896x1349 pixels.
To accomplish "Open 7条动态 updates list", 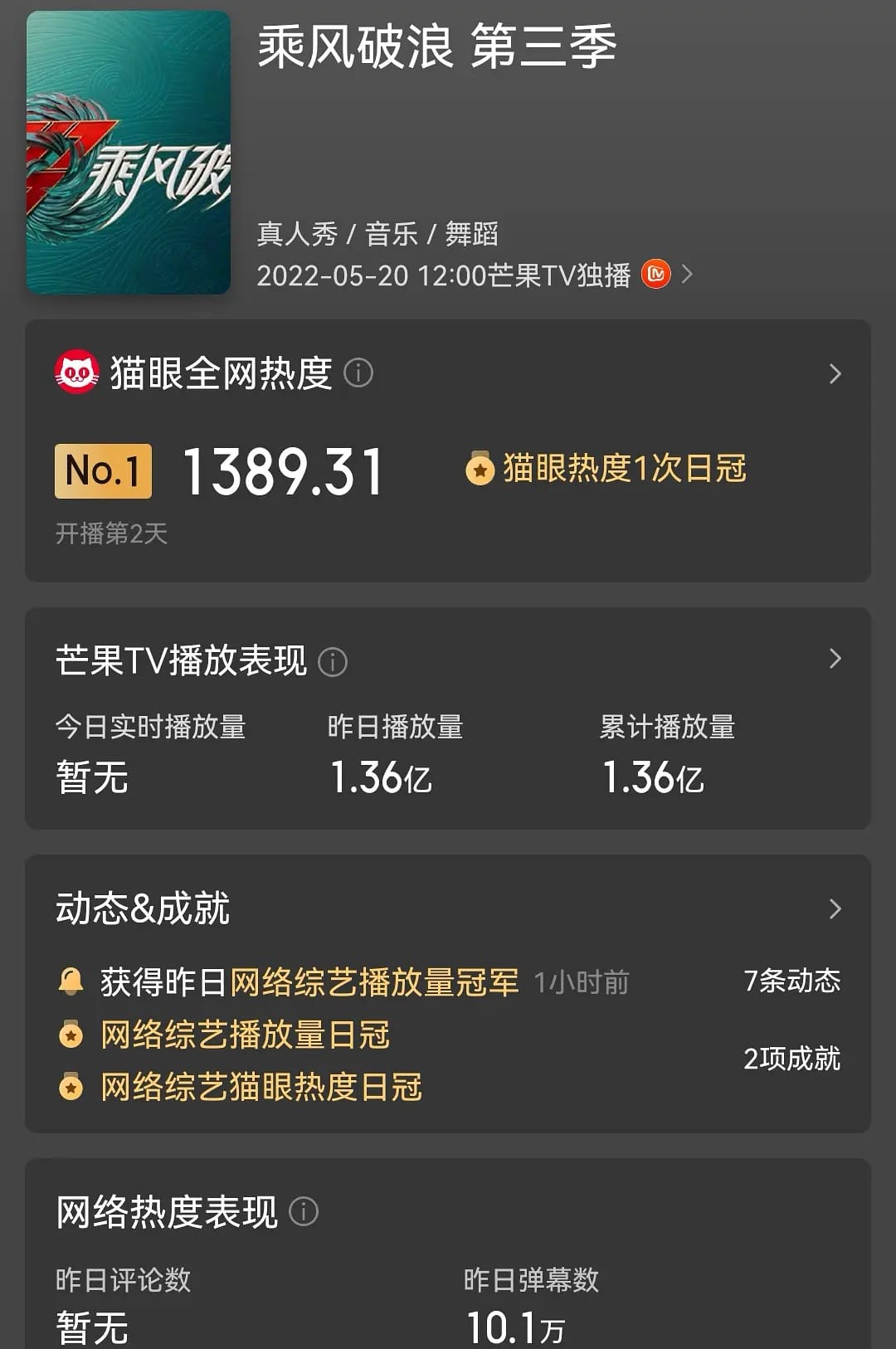I will 792,981.
